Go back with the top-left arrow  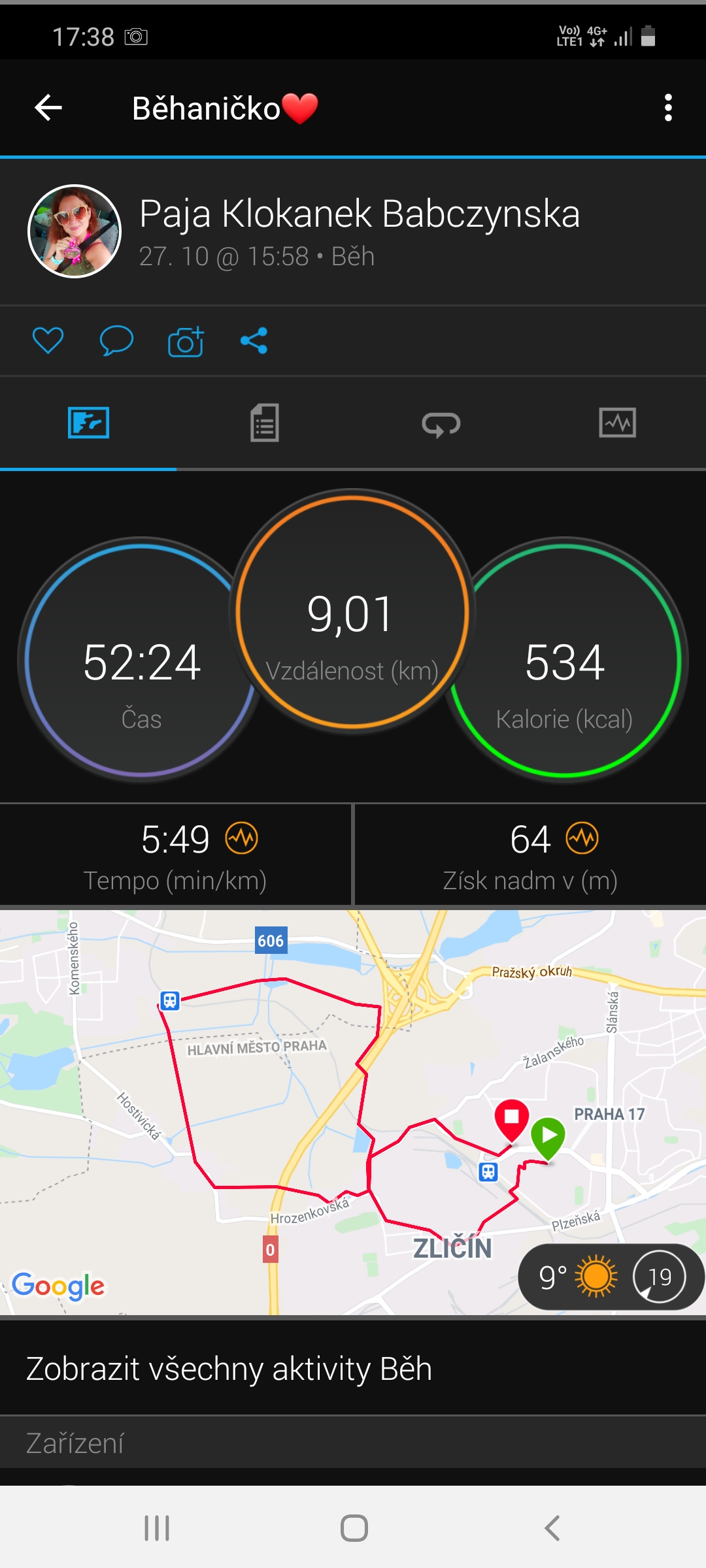click(48, 108)
